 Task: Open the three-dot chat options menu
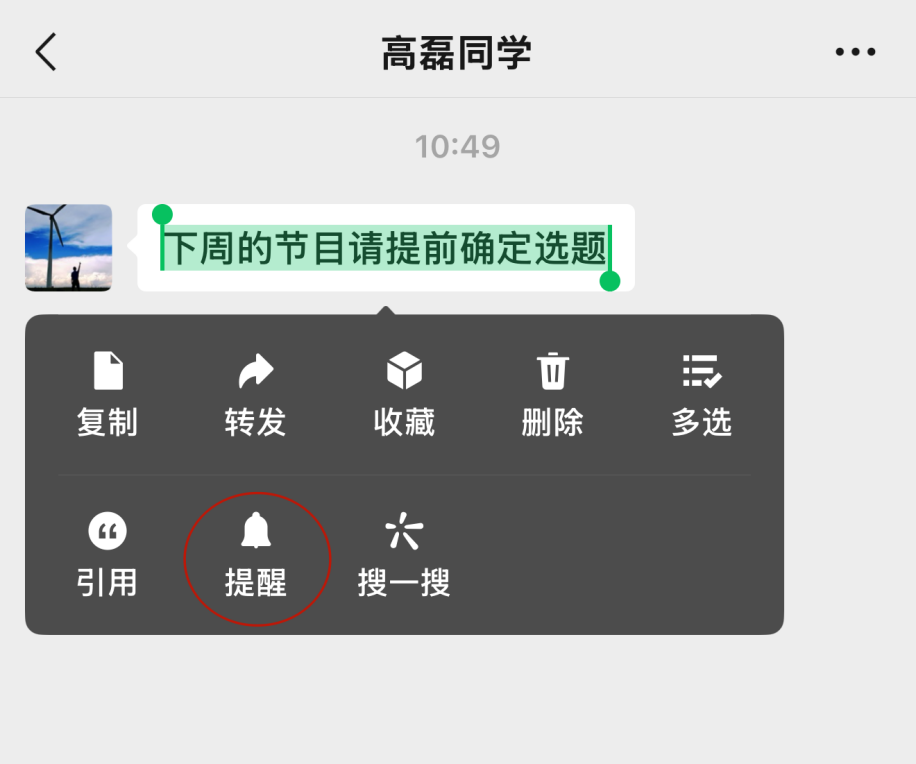pyautogui.click(x=855, y=52)
